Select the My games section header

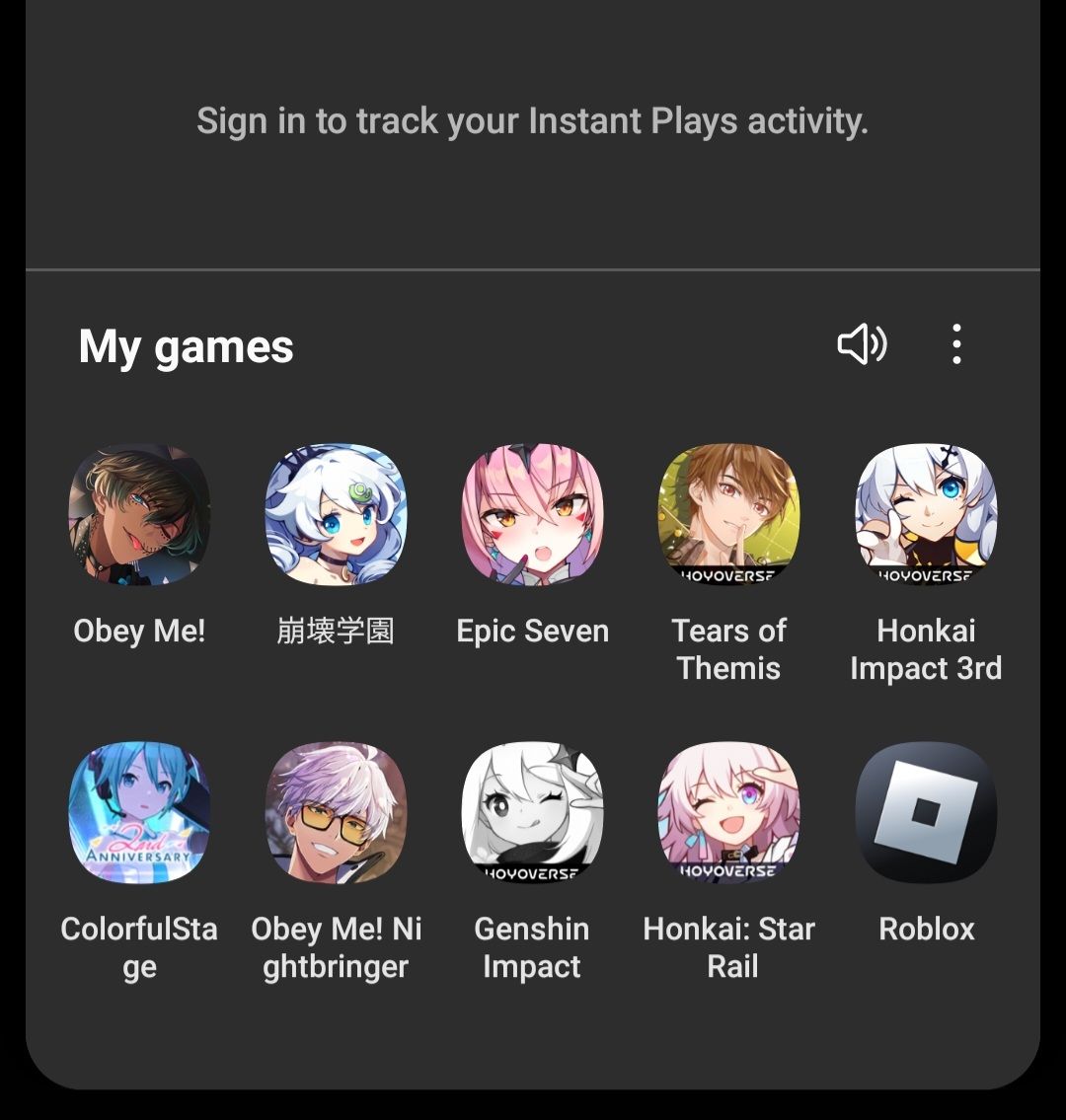click(187, 346)
